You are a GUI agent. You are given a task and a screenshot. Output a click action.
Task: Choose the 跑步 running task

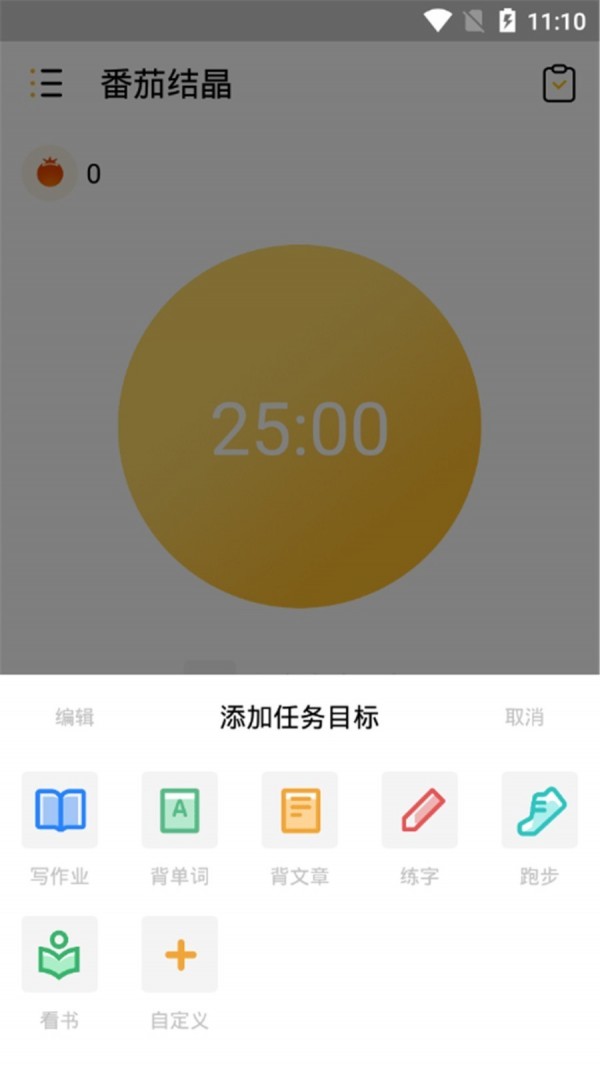pyautogui.click(x=540, y=810)
